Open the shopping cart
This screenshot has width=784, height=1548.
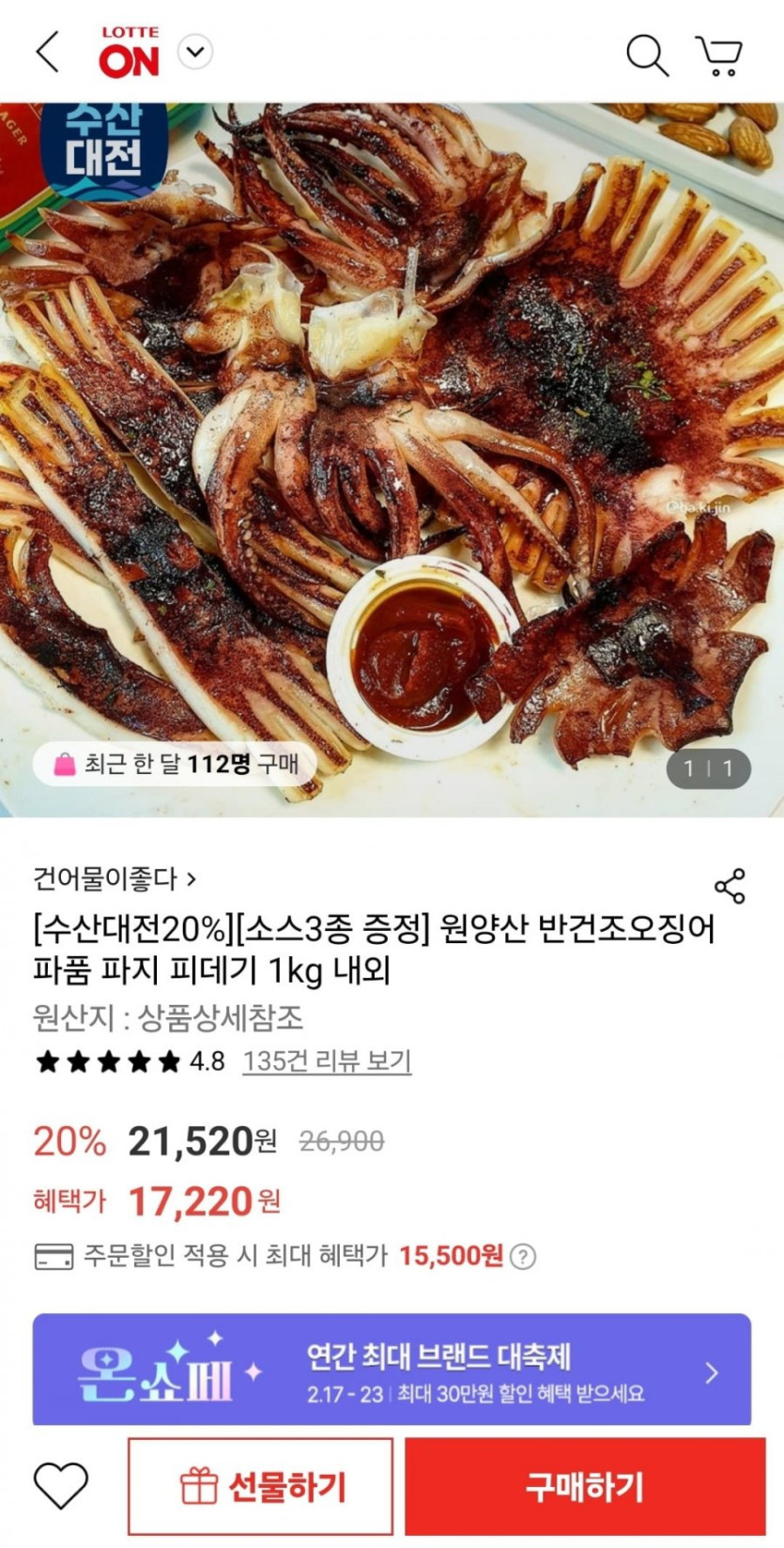(x=719, y=55)
